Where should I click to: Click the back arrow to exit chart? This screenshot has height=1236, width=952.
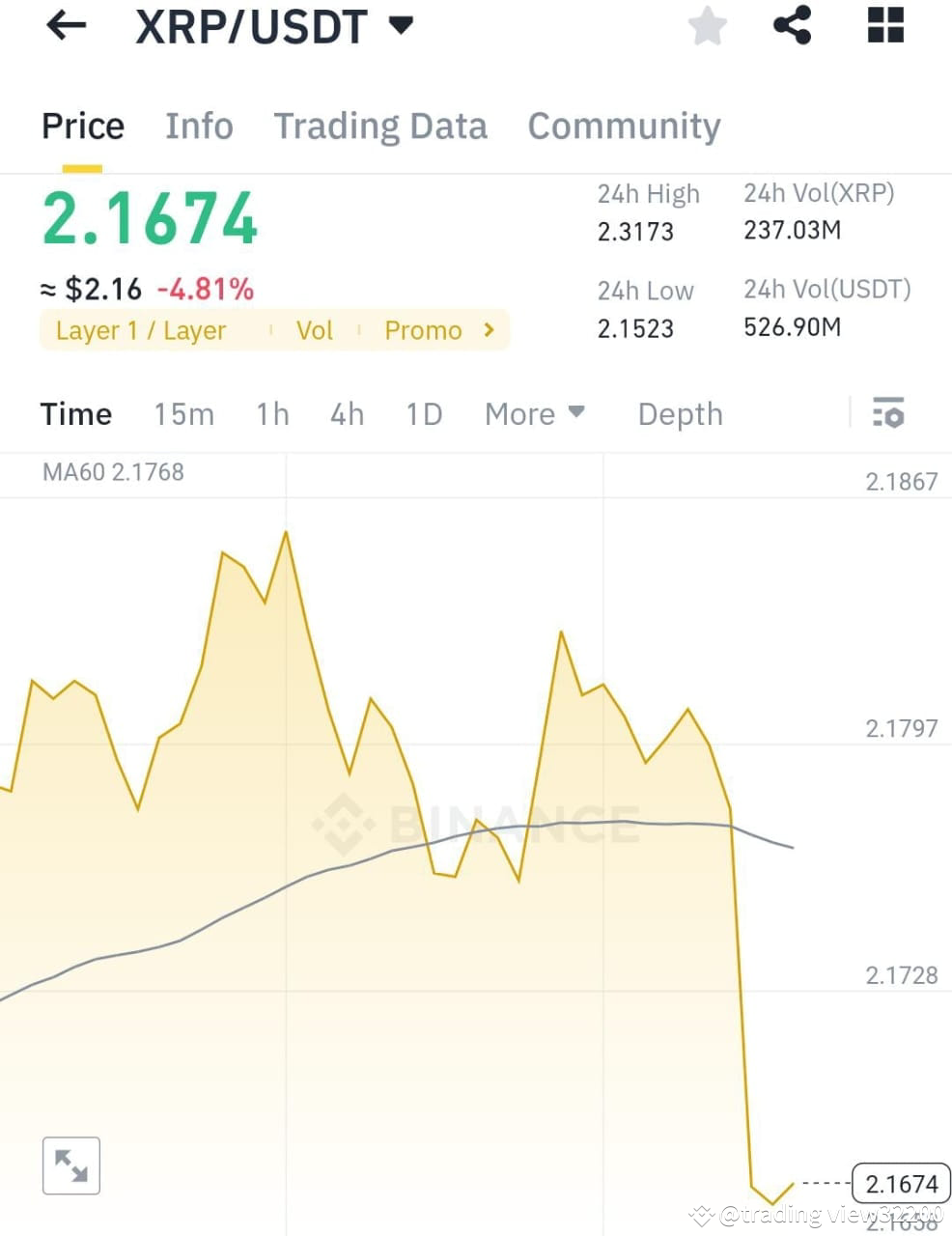(x=65, y=25)
